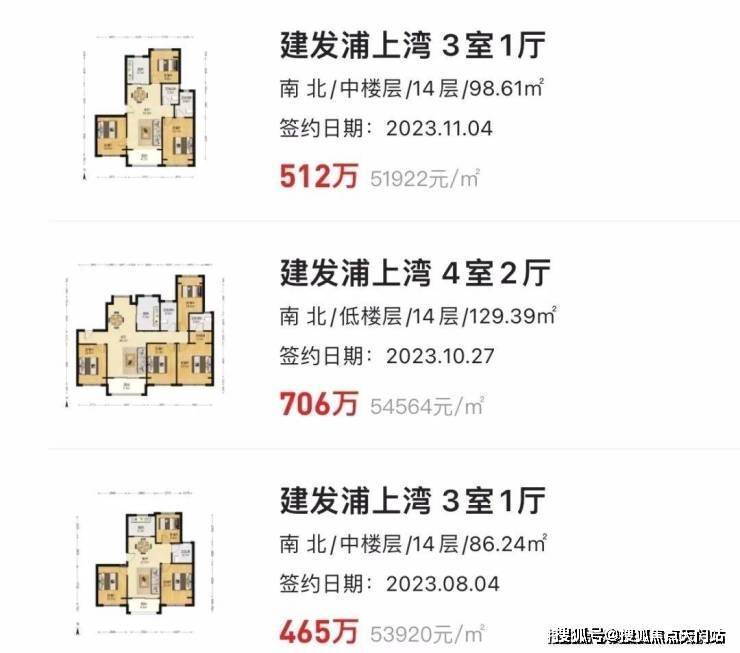This screenshot has height=653, width=740.
Task: Open the 98.61㎡ 3室1厅 listing signed 2023.11.04
Action: (x=411, y=45)
